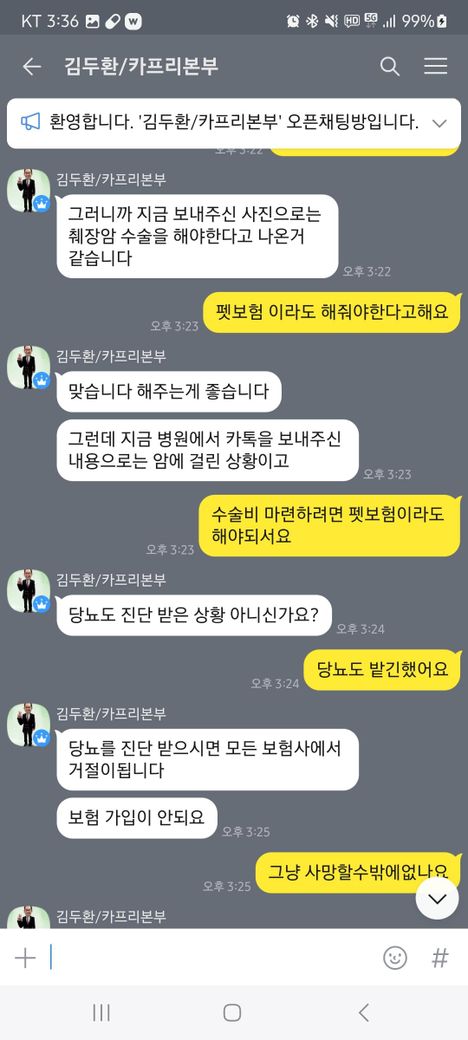
Task: Go to the home screen
Action: 232,1012
